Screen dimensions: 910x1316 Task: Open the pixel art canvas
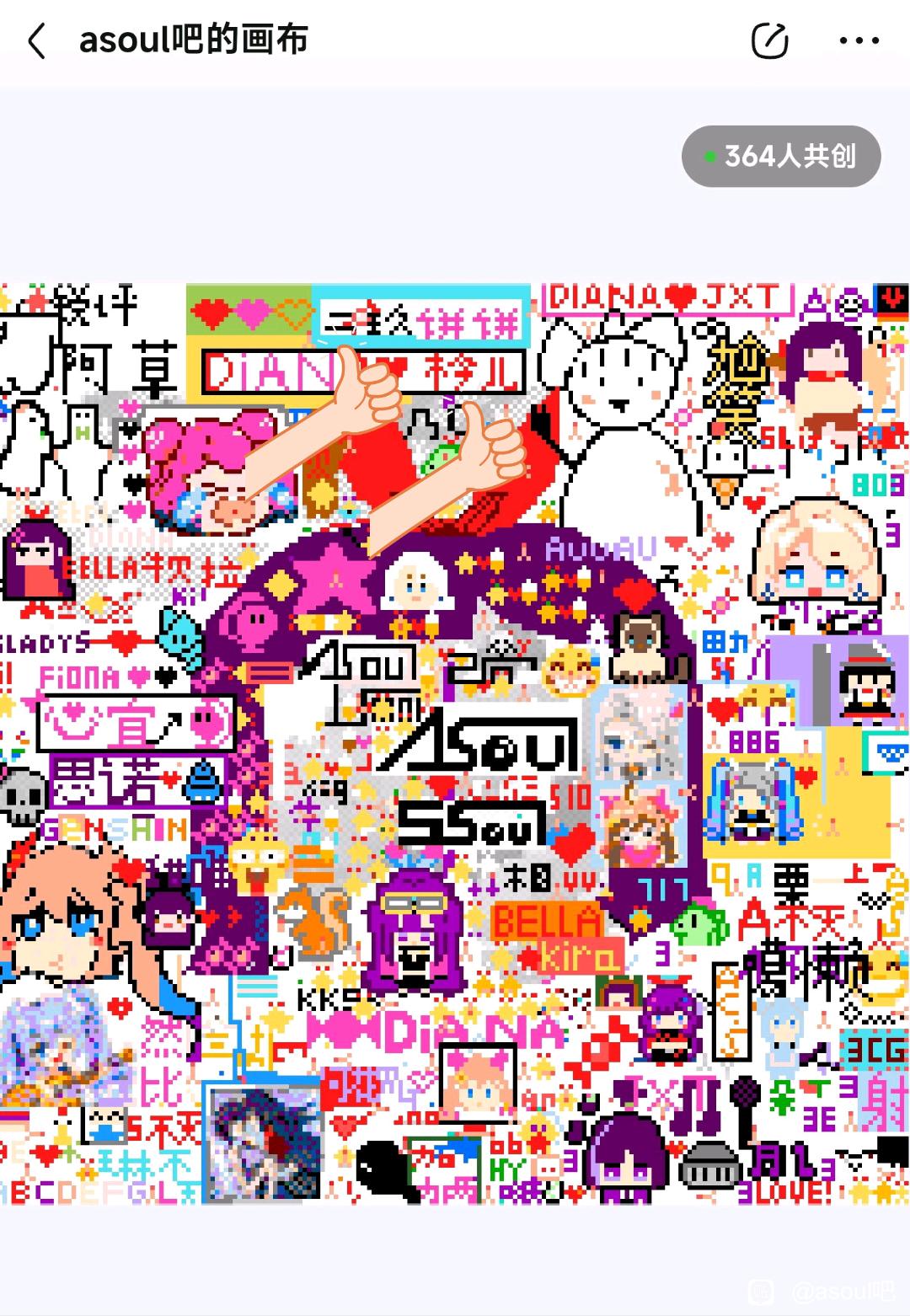pos(455,741)
